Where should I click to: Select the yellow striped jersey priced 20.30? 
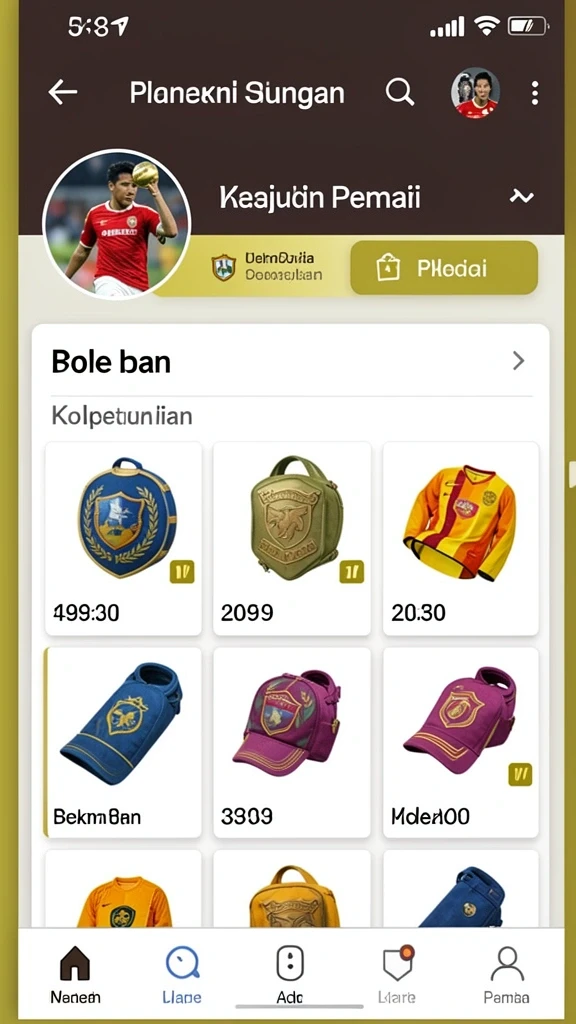(x=461, y=539)
